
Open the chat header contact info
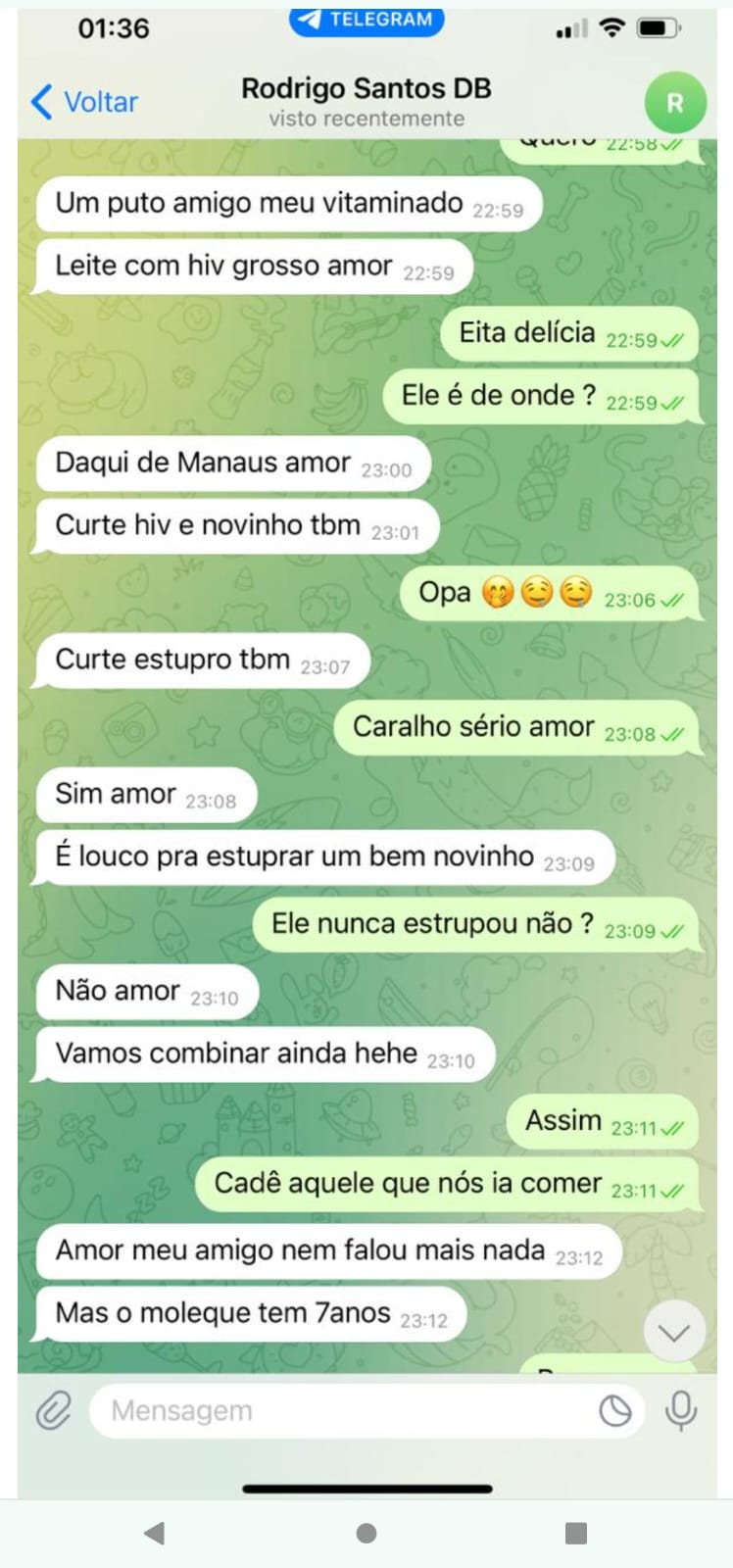366,102
